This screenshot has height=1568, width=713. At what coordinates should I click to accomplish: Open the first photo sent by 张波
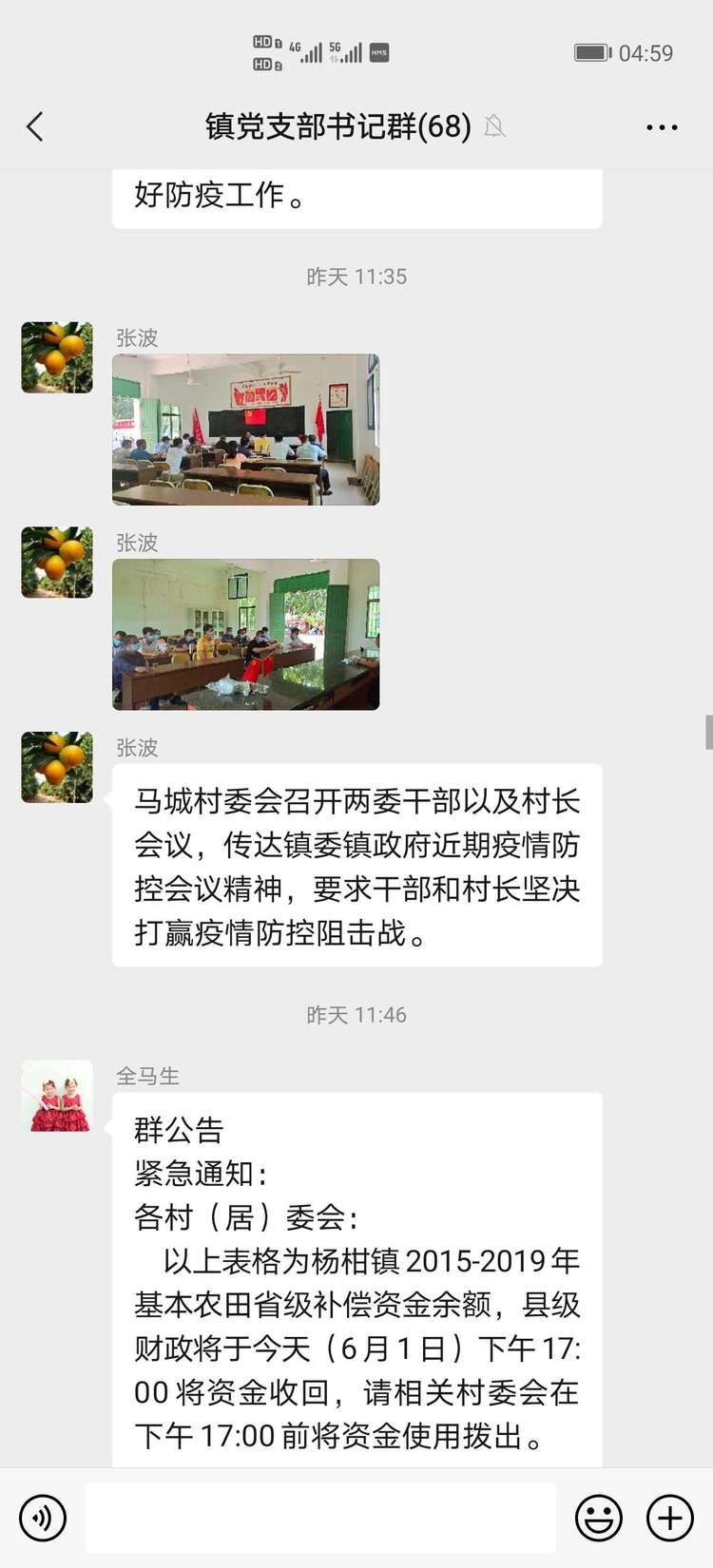(245, 430)
